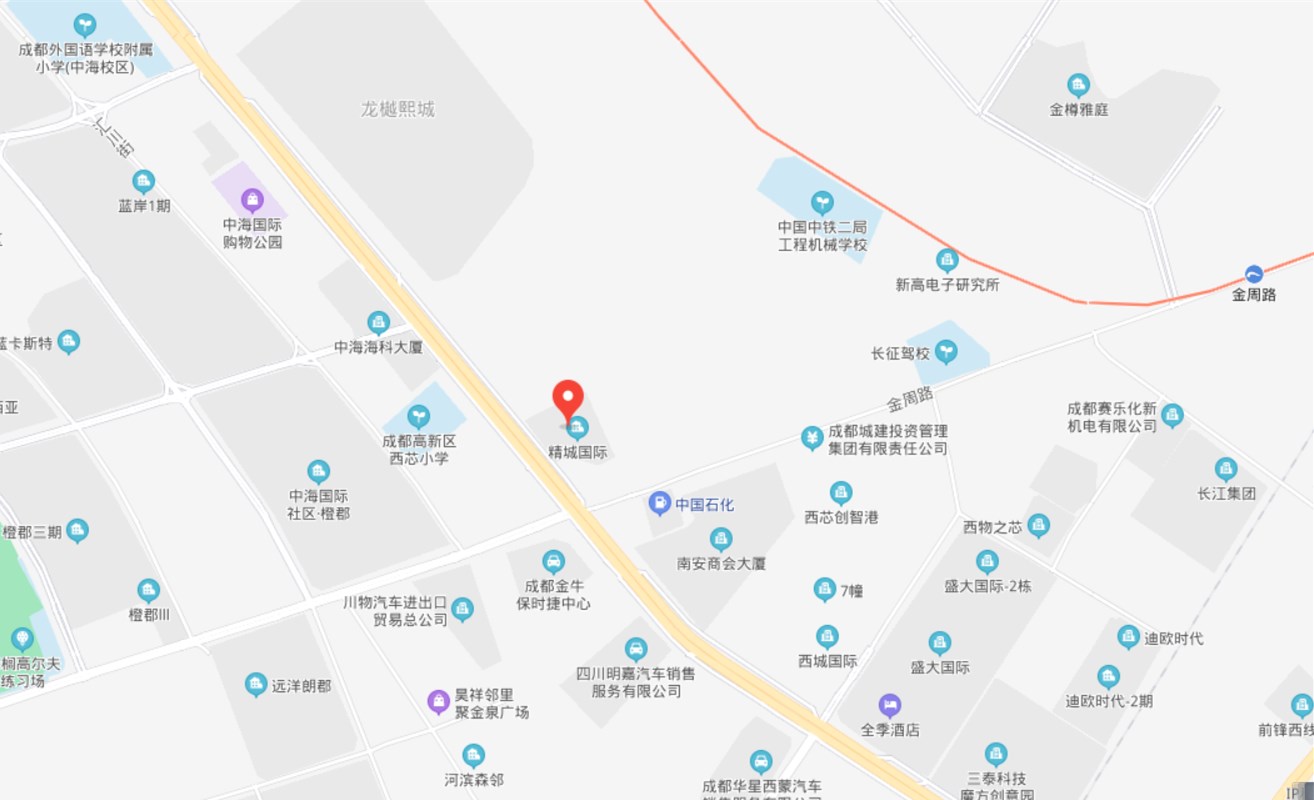The image size is (1314, 800).
Task: Select the 南安商会大厦 building marker
Action: point(721,540)
